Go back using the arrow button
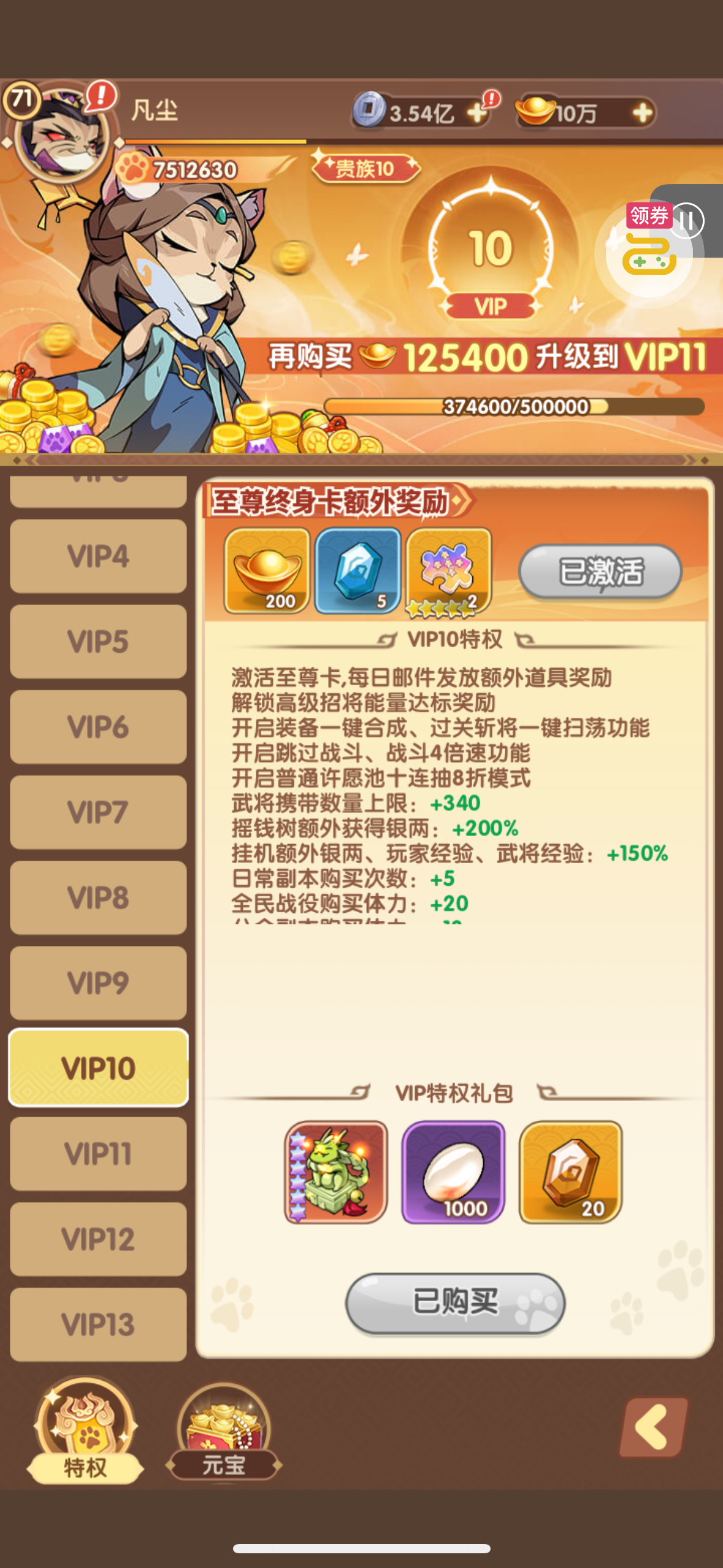723x1568 pixels. (653, 1427)
